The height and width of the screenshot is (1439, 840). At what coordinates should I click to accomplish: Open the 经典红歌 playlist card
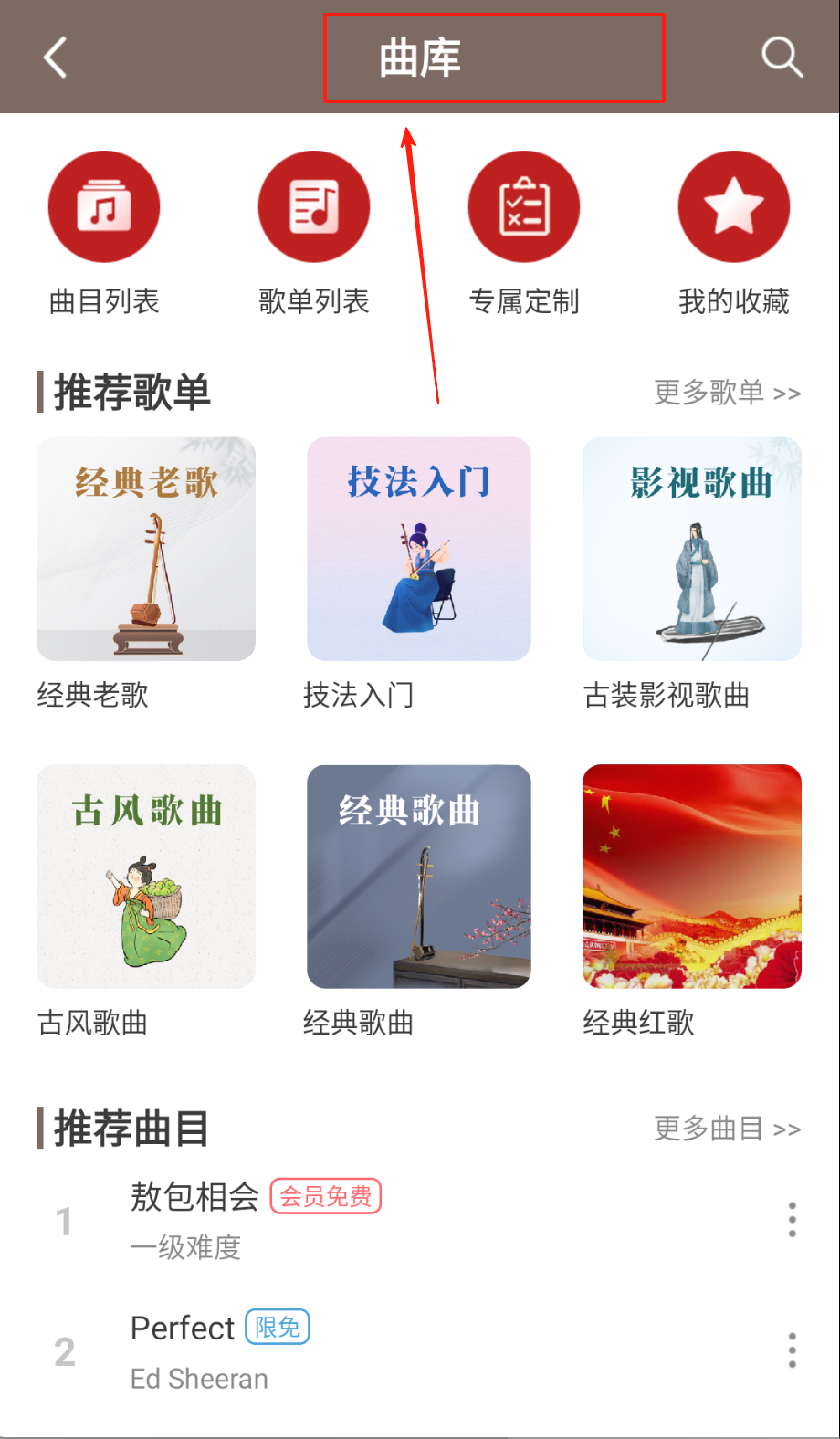pyautogui.click(x=692, y=877)
